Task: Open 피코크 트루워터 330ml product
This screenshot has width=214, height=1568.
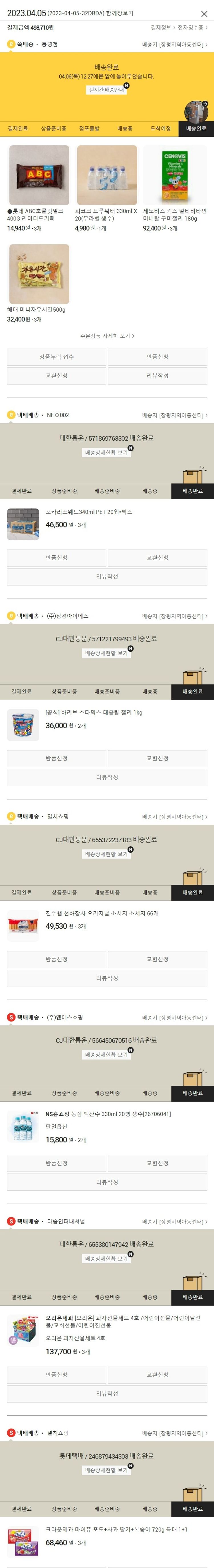Action: (107, 175)
